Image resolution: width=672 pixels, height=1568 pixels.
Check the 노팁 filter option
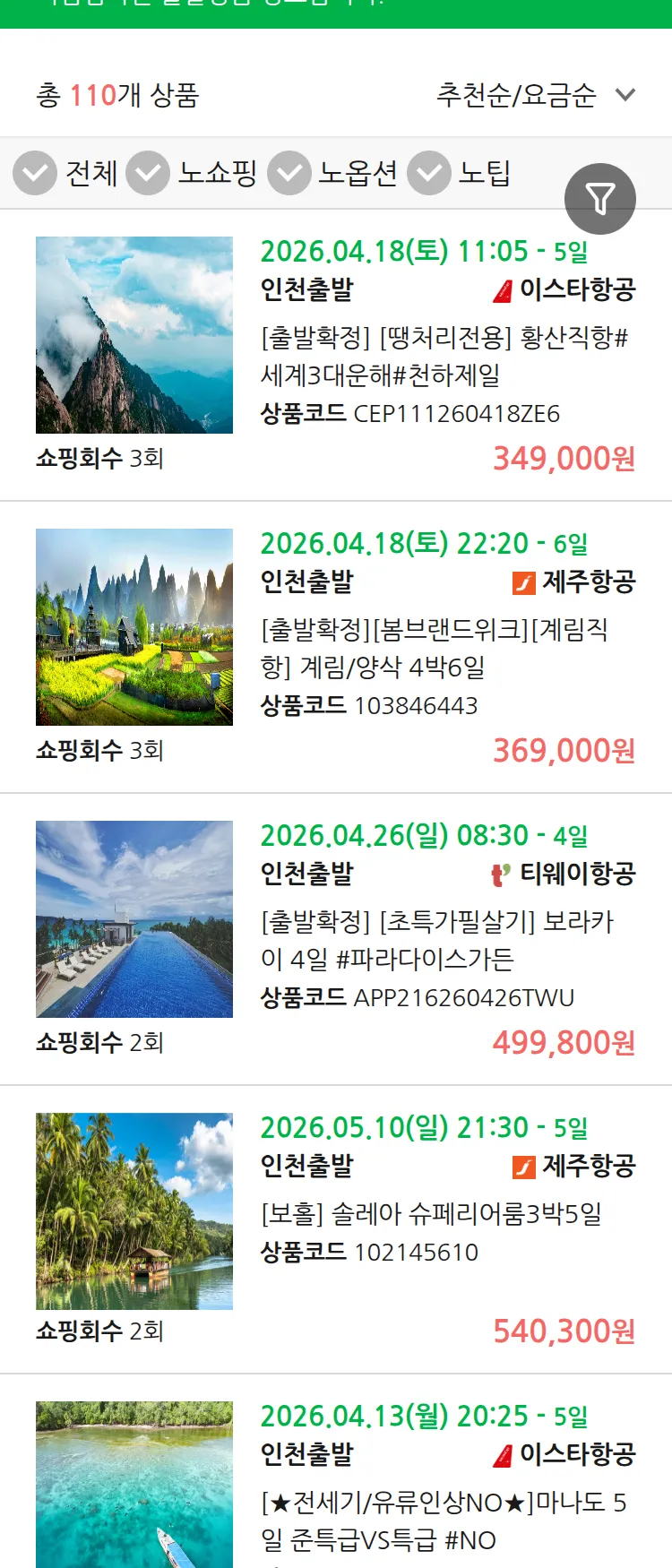[x=429, y=172]
